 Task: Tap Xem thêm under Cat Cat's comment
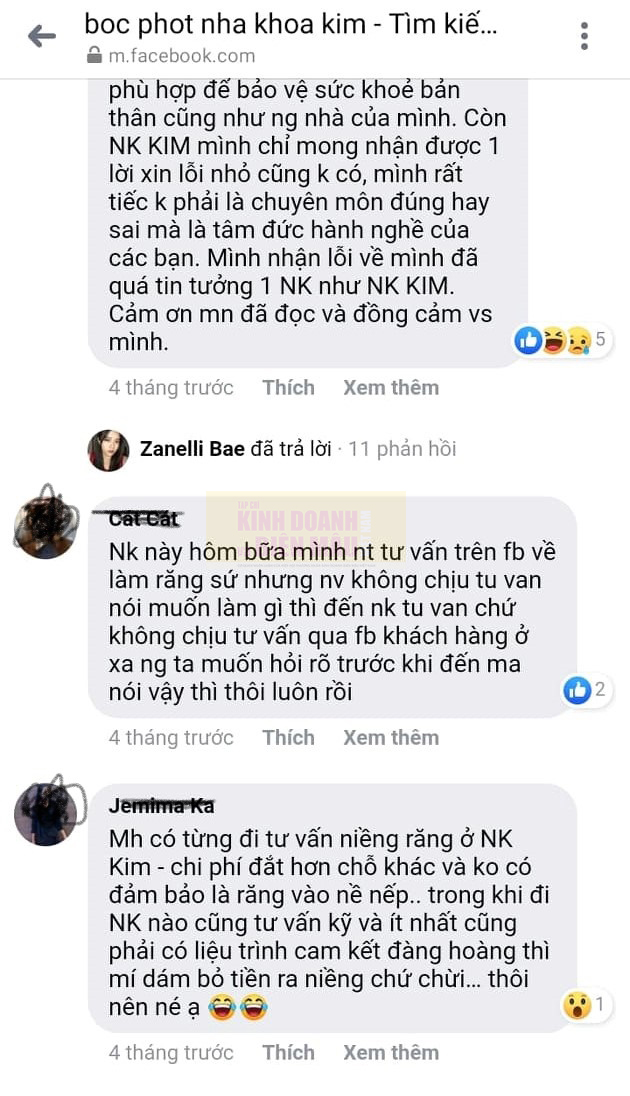point(391,737)
